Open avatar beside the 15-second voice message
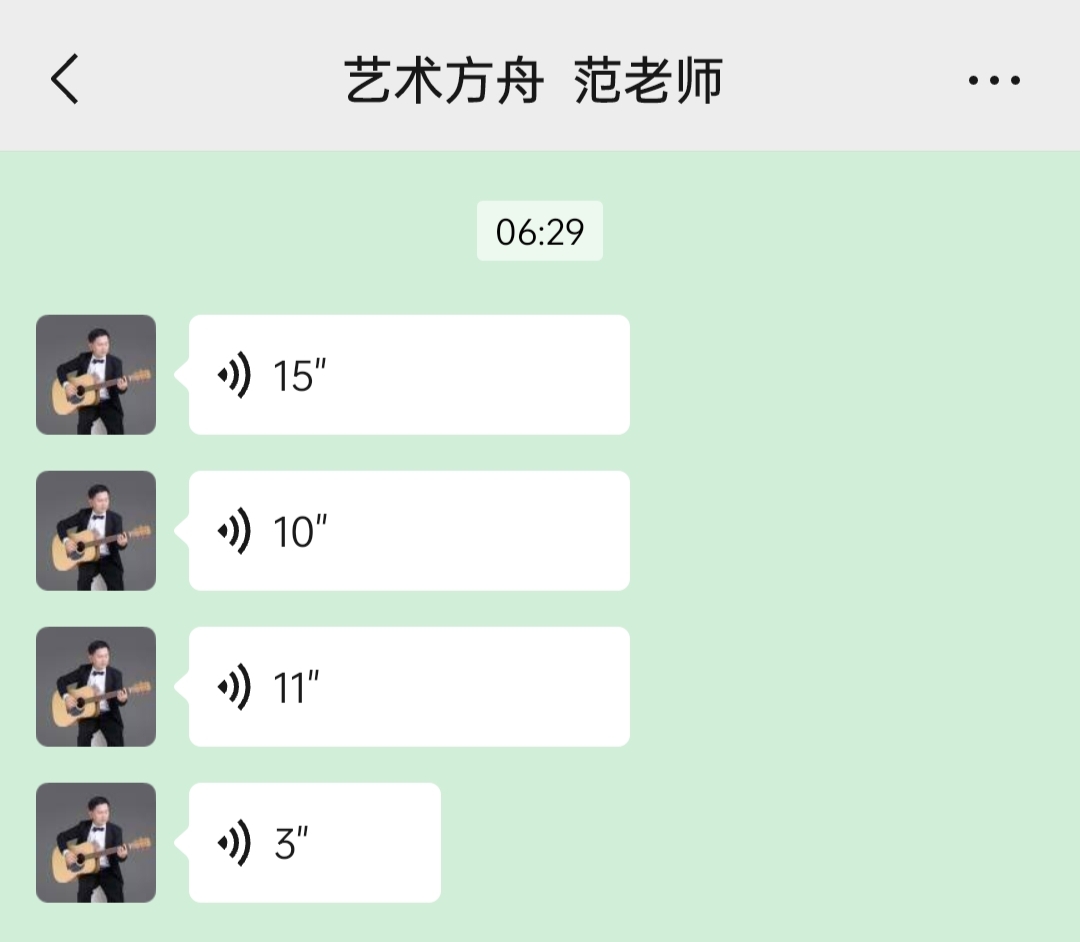 pos(96,375)
